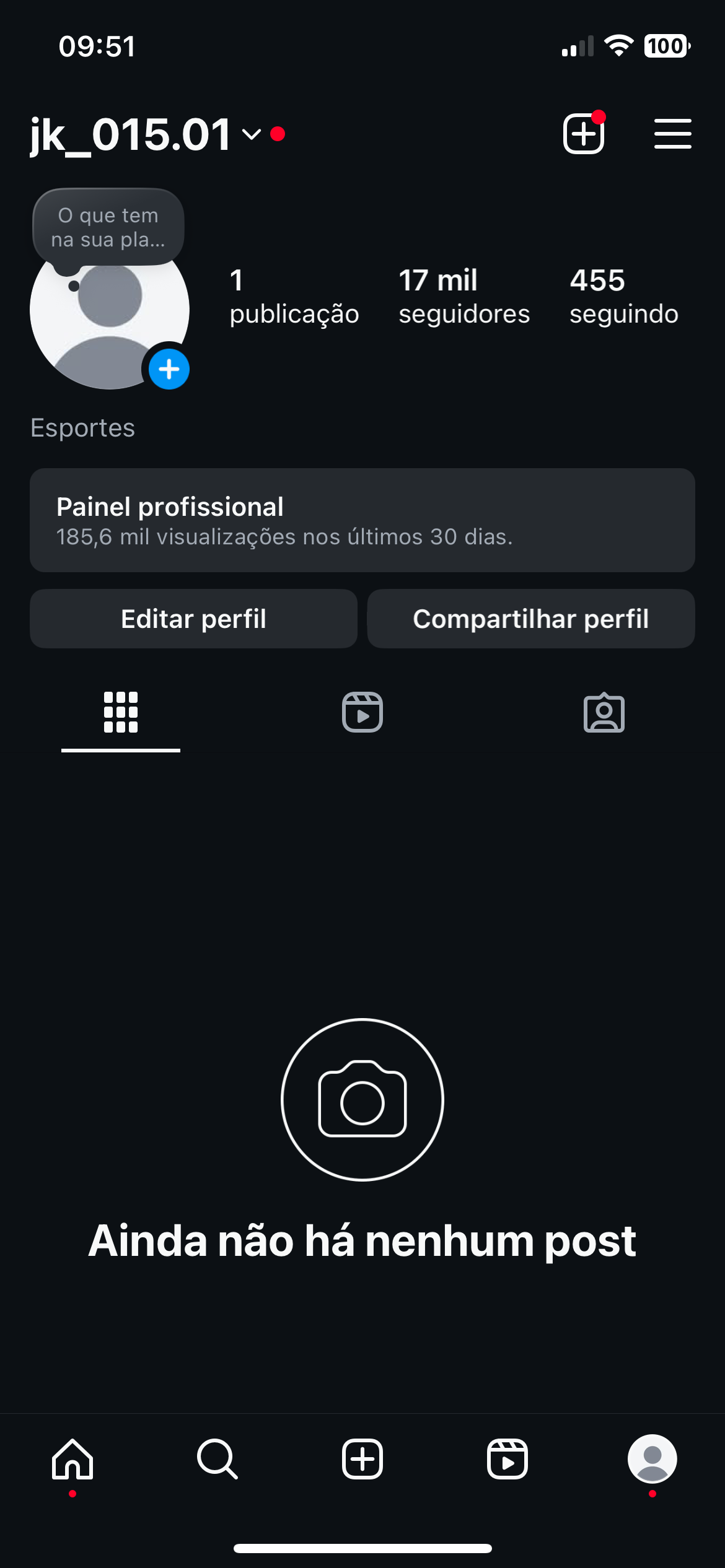This screenshot has height=1568, width=725.
Task: Open Reels from the bottom navigation
Action: 507,1459
